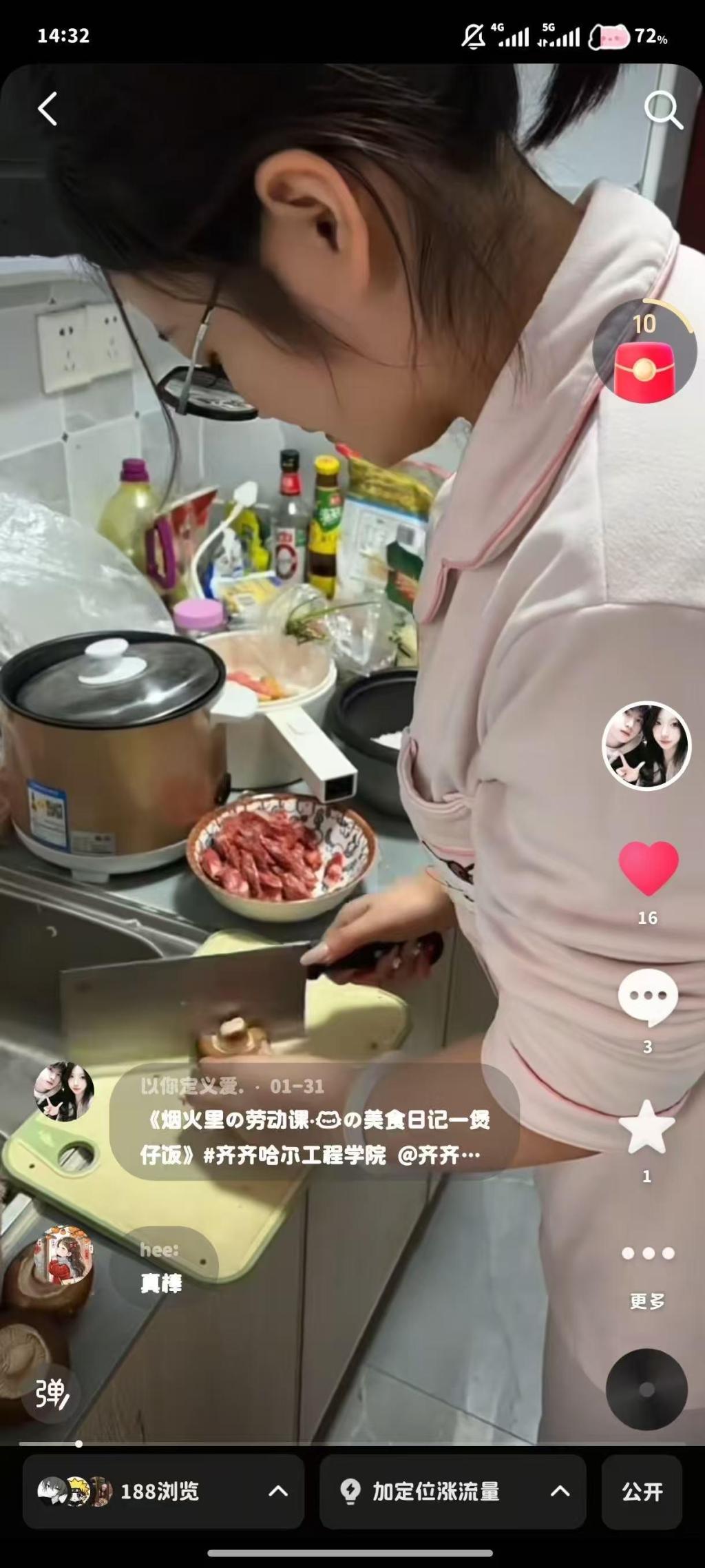The height and width of the screenshot is (1568, 705).
Task: Toggle the 弹 bullet comments button
Action: (52, 1393)
